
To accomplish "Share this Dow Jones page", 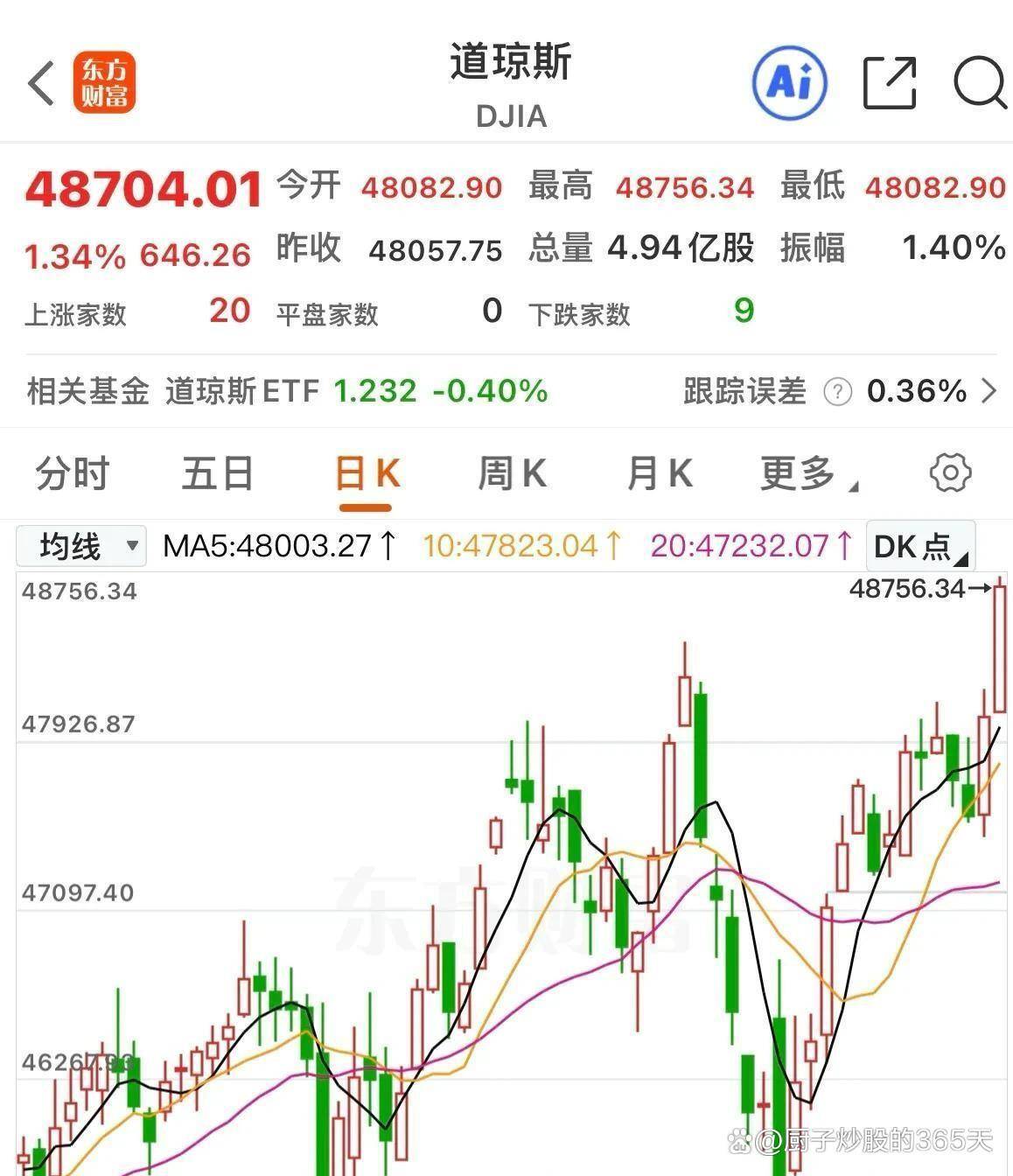I will [x=890, y=84].
